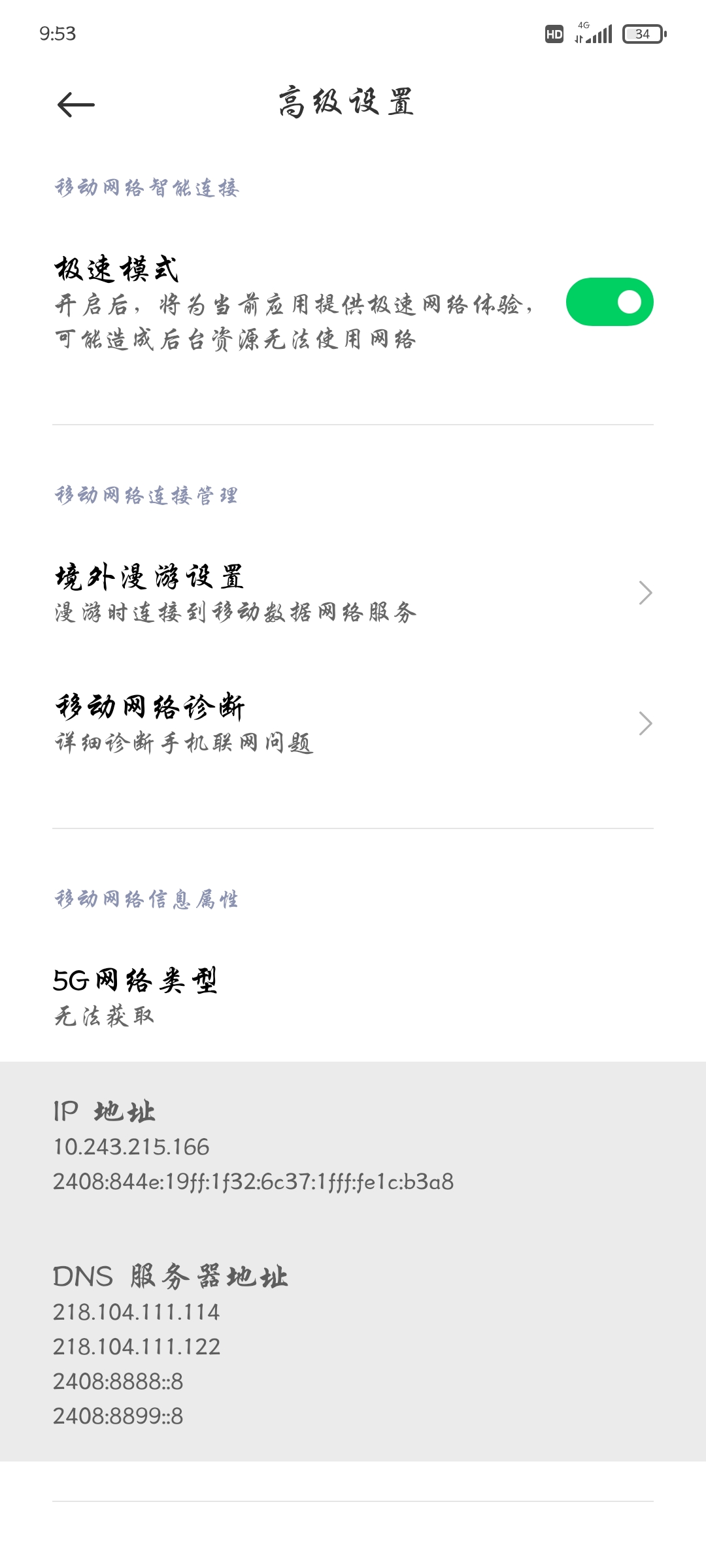Go back using the top-left arrow
The width and height of the screenshot is (706, 1568).
pyautogui.click(x=76, y=105)
